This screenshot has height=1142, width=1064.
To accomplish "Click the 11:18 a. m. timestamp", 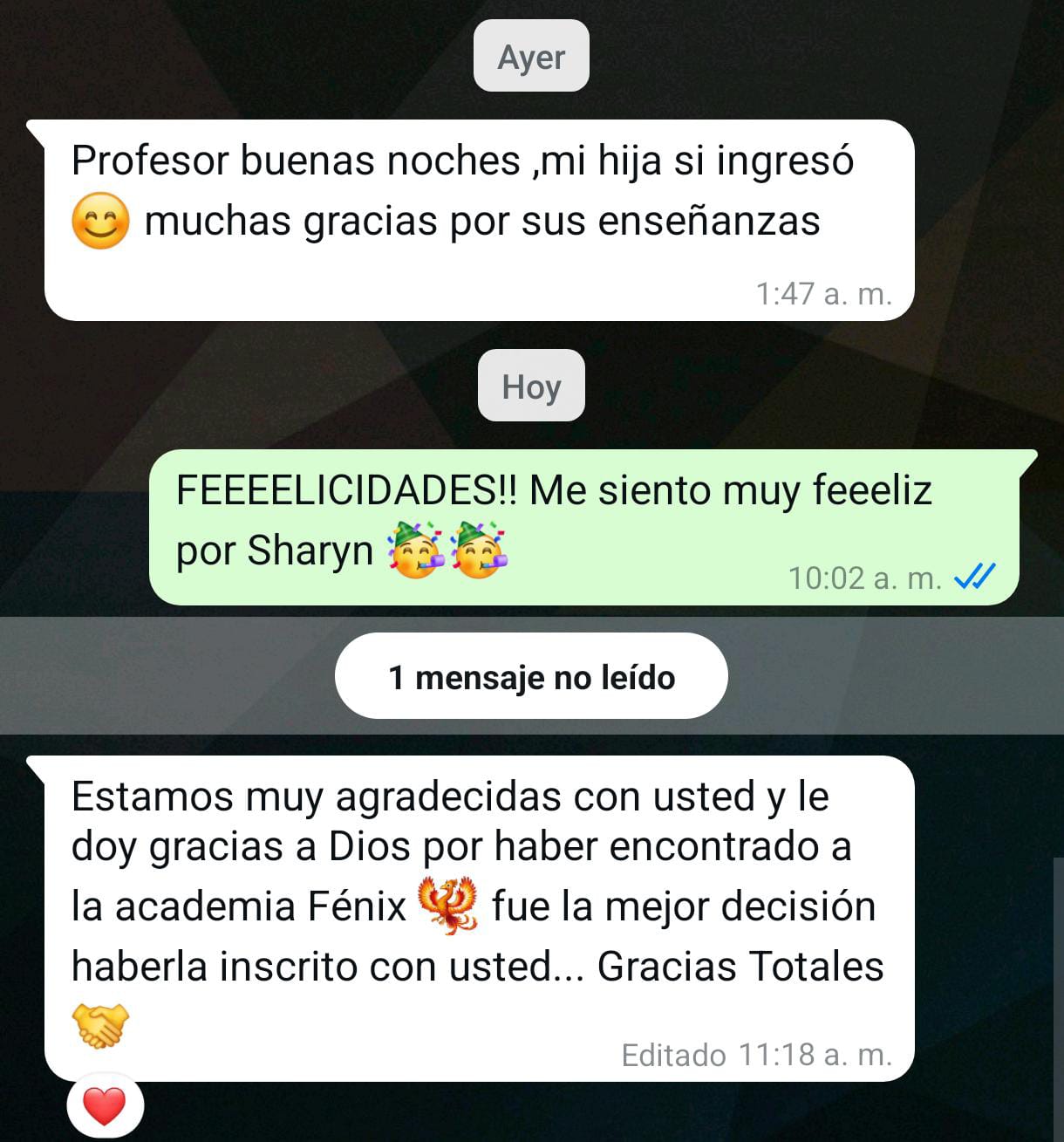I will pos(816,1055).
